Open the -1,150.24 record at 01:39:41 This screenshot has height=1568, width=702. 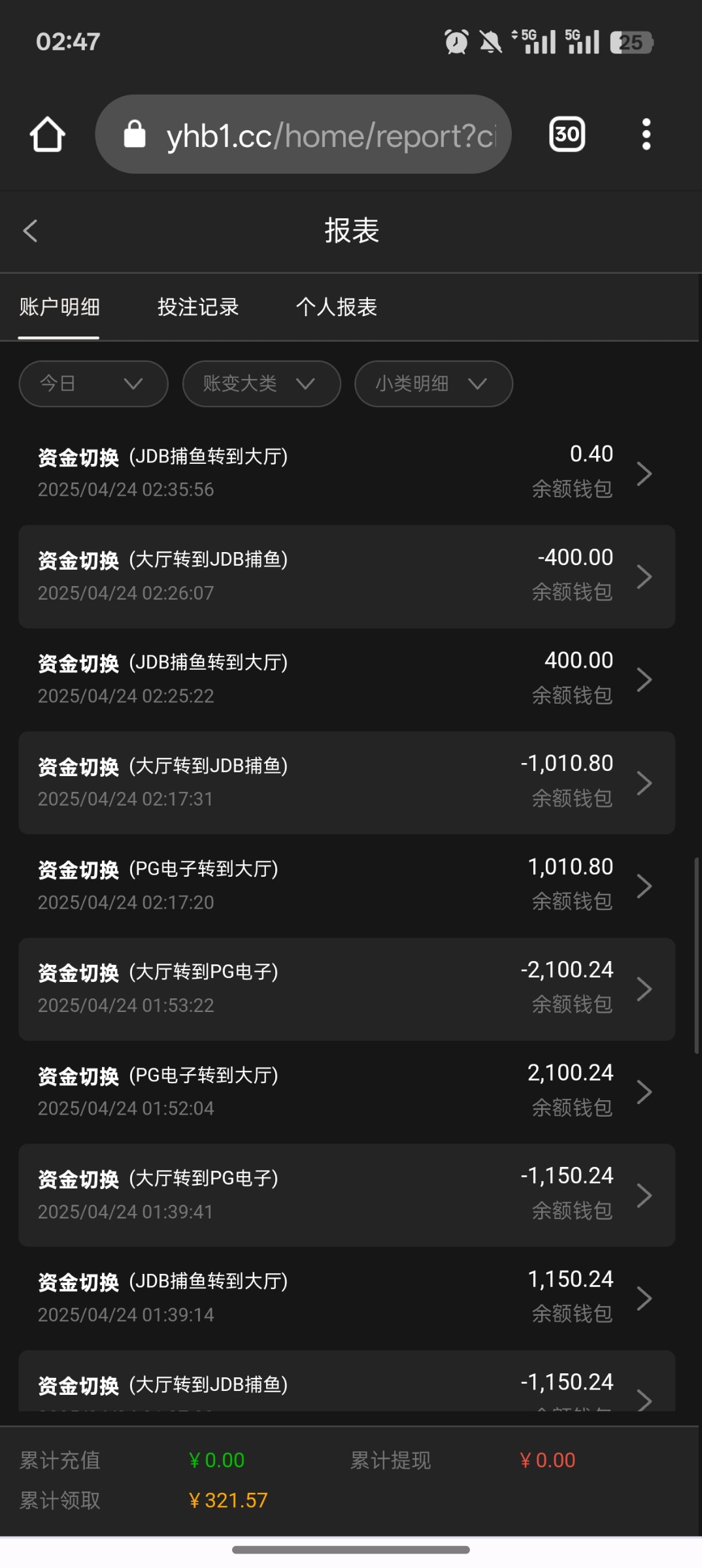347,1195
